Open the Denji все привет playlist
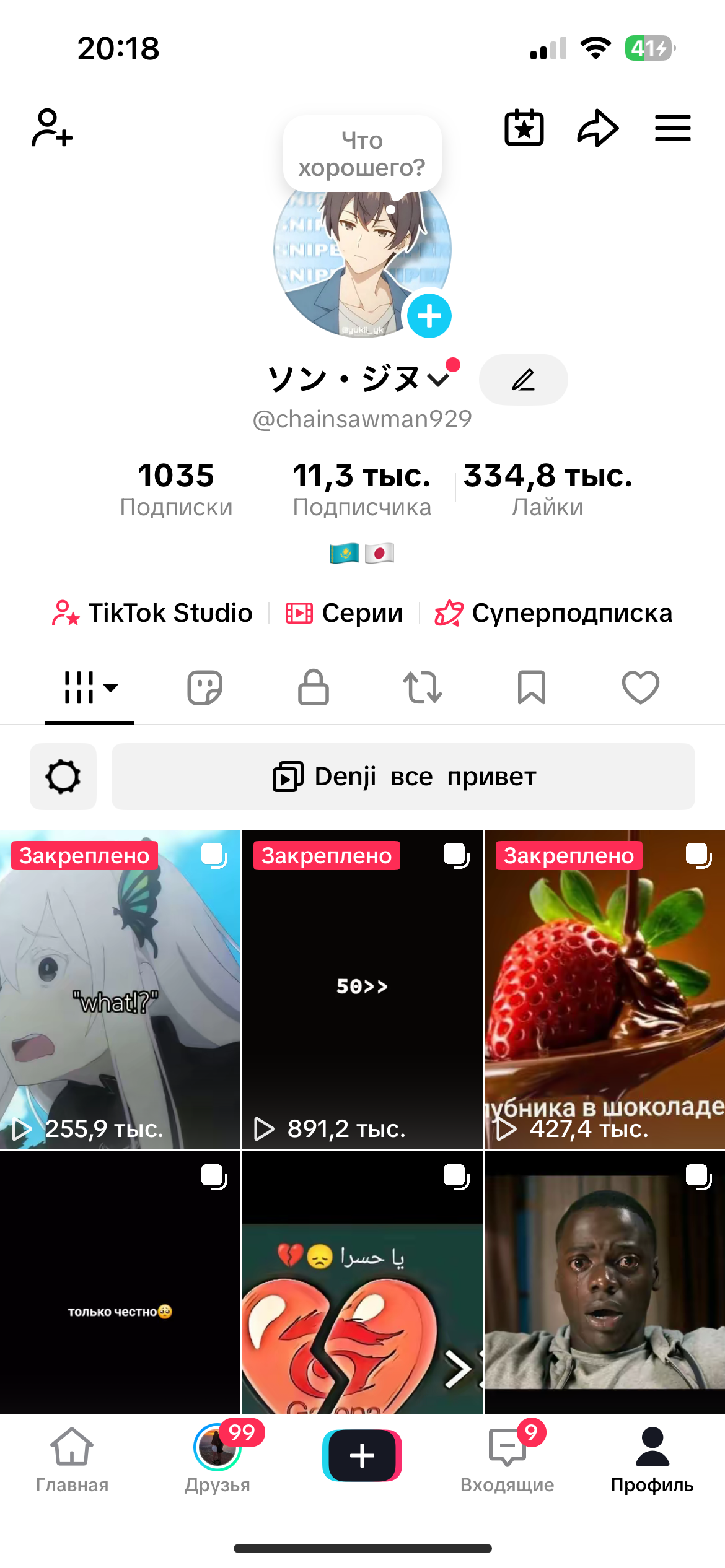725x1568 pixels. (x=403, y=777)
